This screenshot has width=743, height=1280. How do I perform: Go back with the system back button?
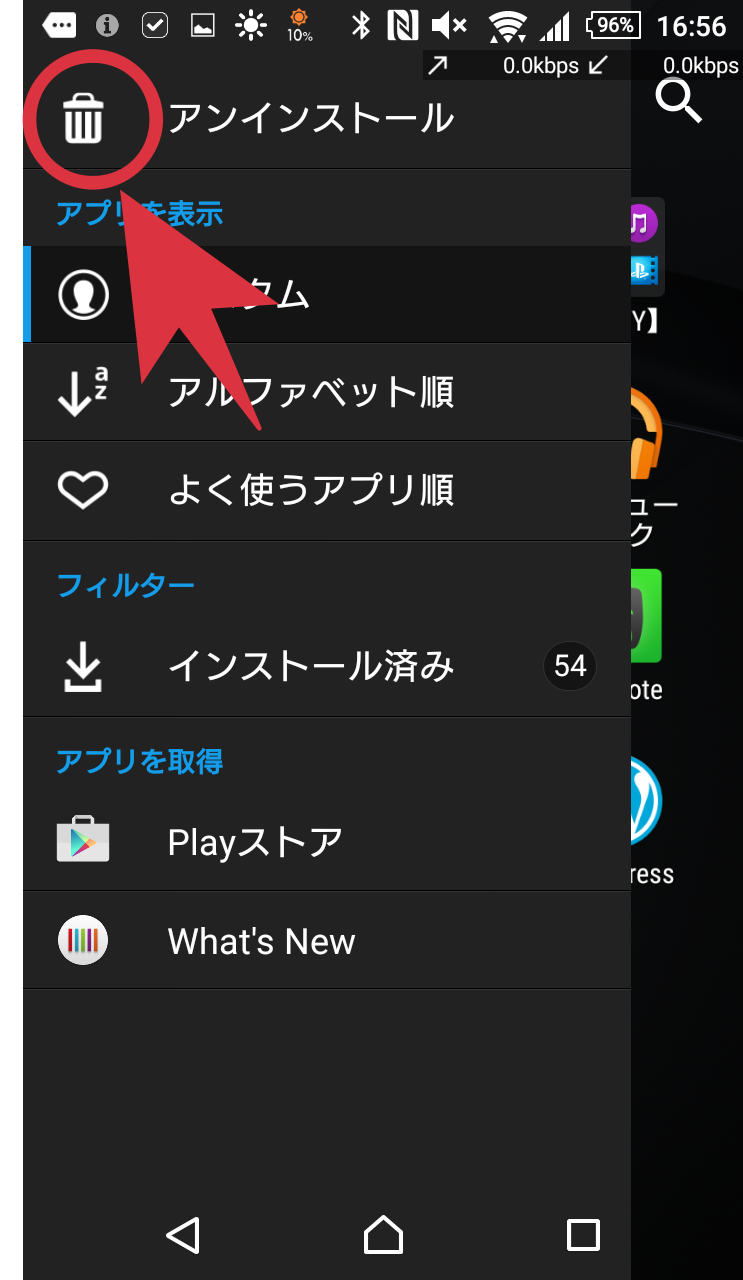coord(184,1234)
